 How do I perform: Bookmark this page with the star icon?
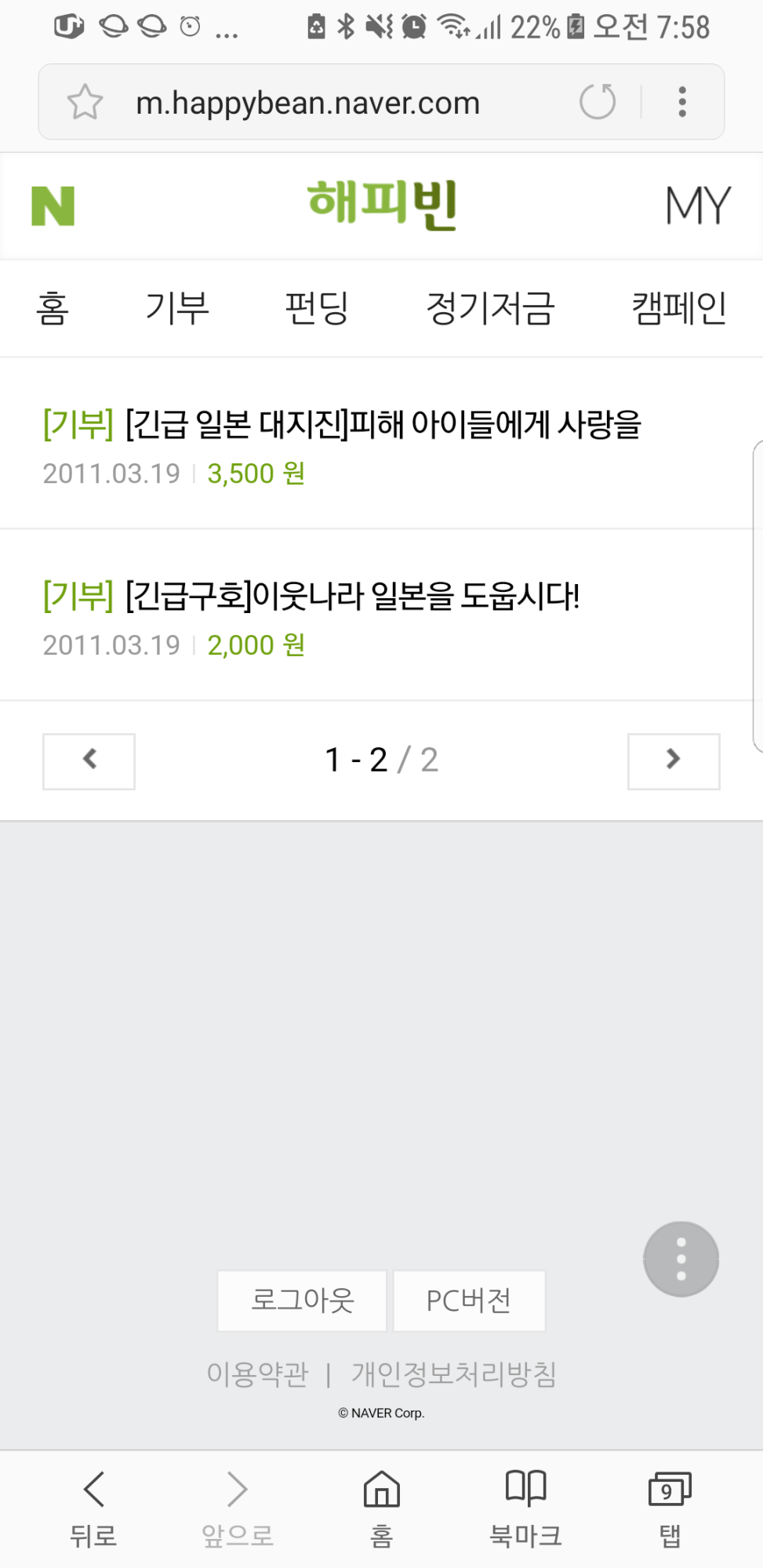85,103
